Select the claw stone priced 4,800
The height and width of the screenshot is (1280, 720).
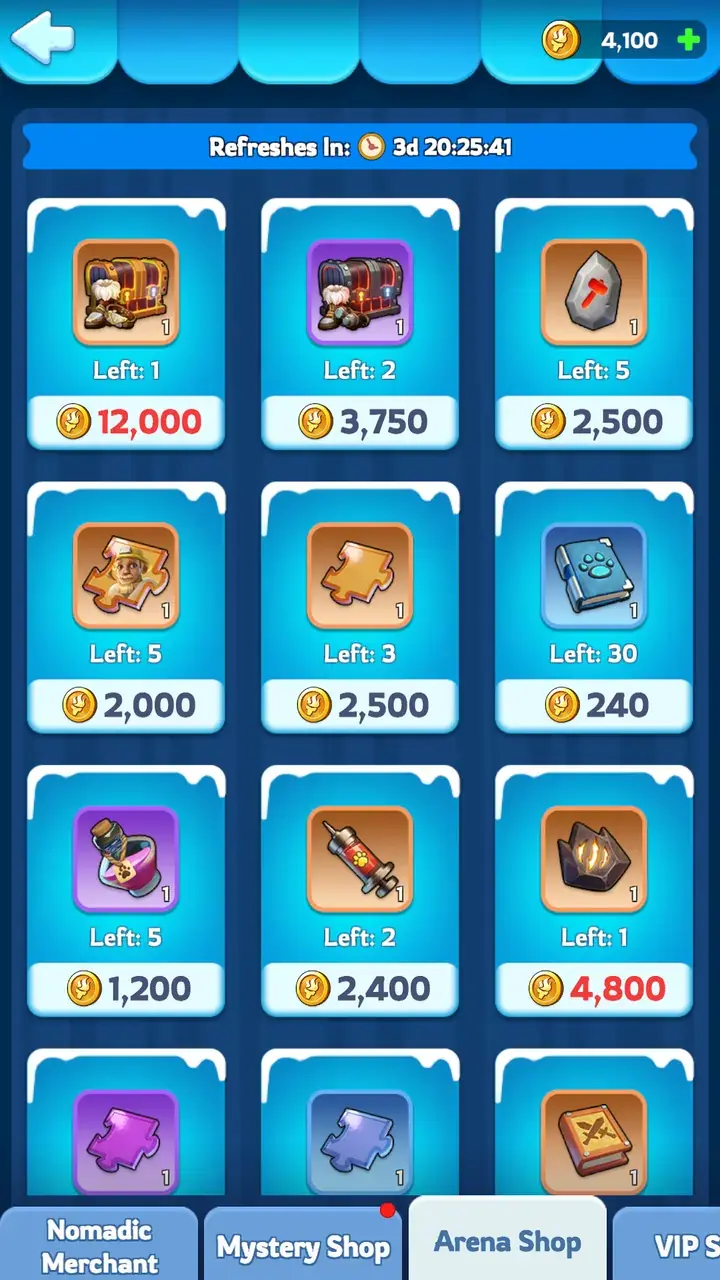594,989
